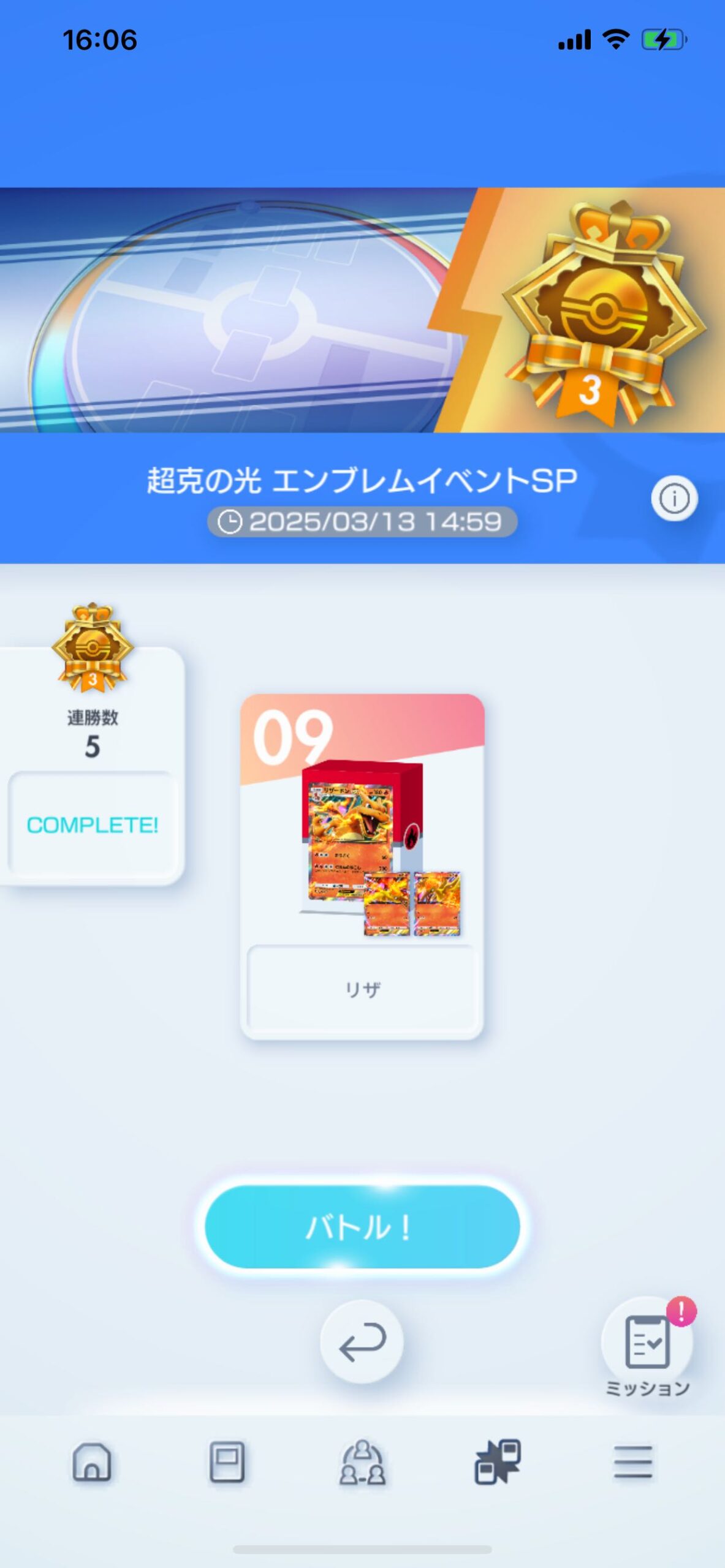The width and height of the screenshot is (725, 1568).
Task: Open the event info icon
Action: pyautogui.click(x=674, y=499)
